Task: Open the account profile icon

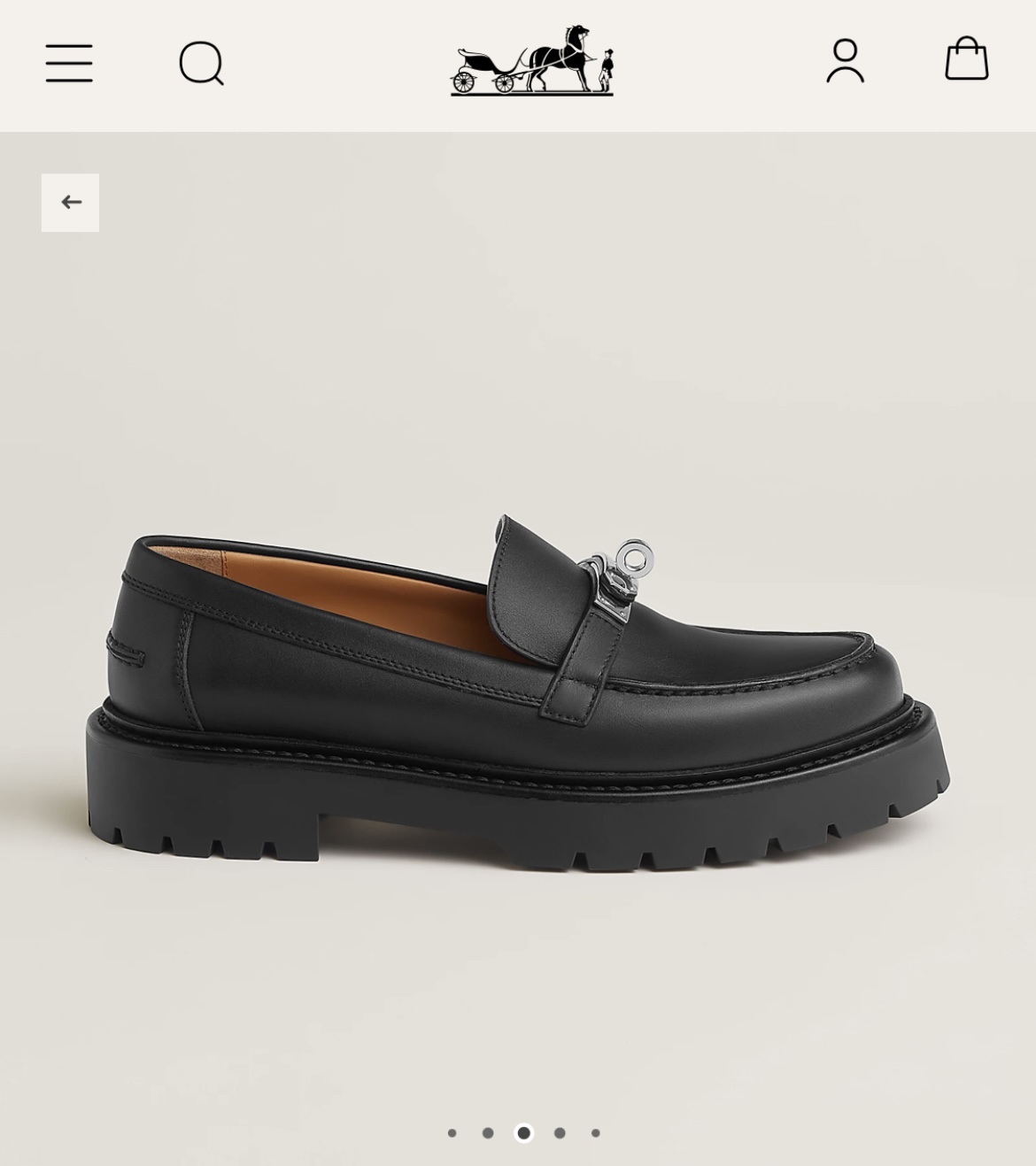Action: click(845, 61)
